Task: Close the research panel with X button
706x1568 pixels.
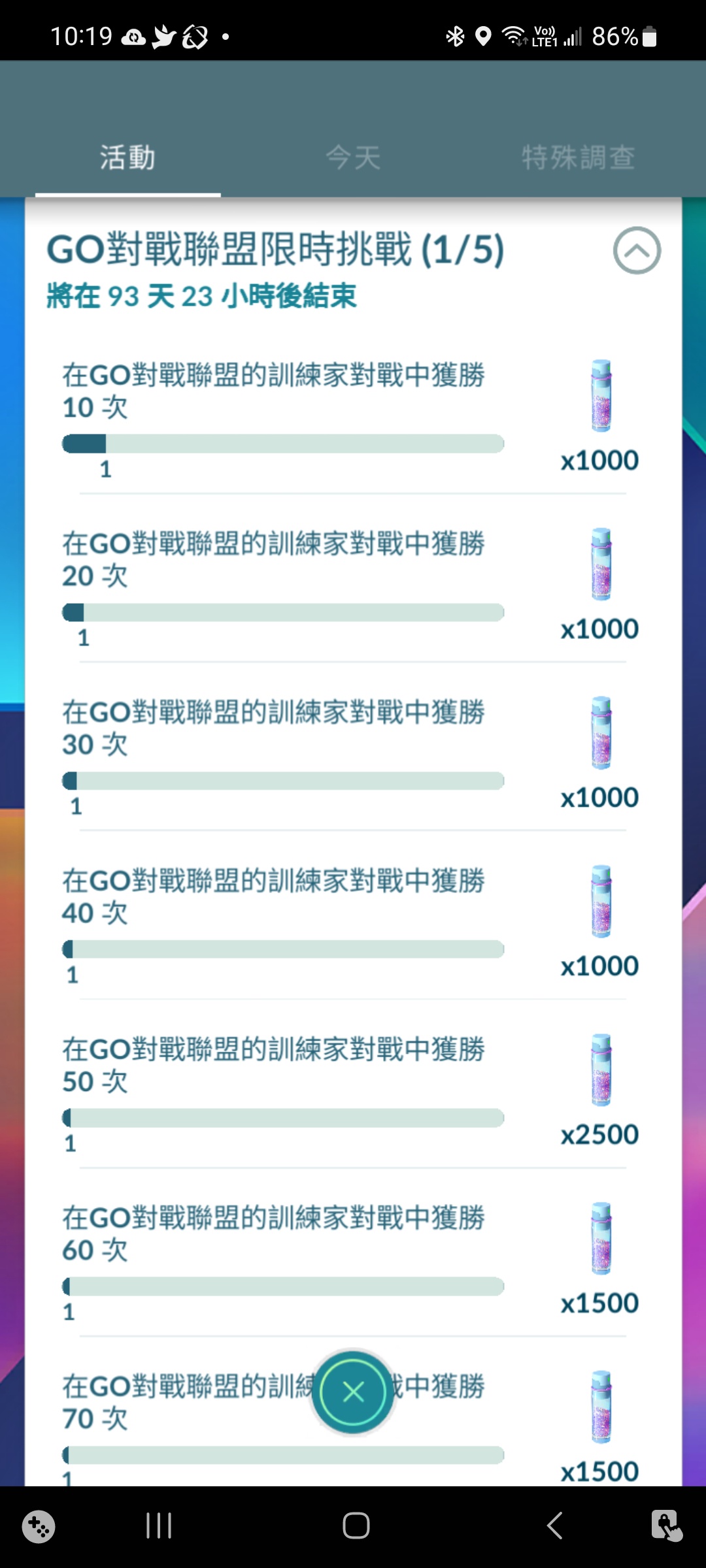Action: 353,1392
